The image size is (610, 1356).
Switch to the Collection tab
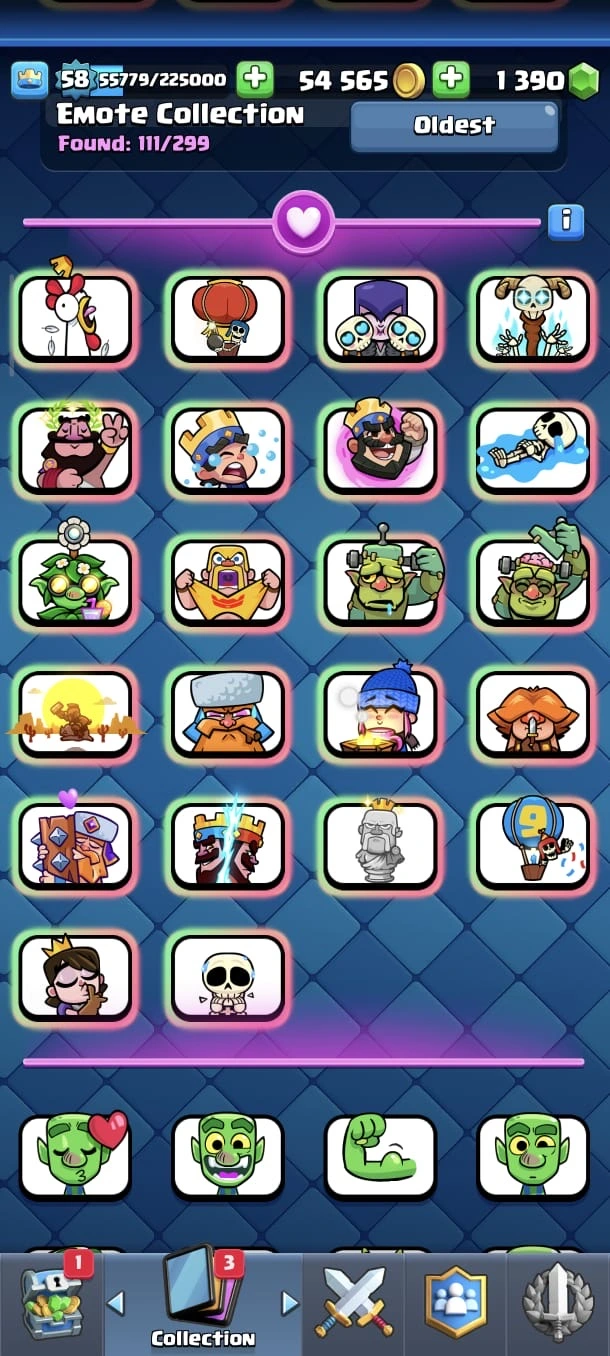tap(203, 1302)
